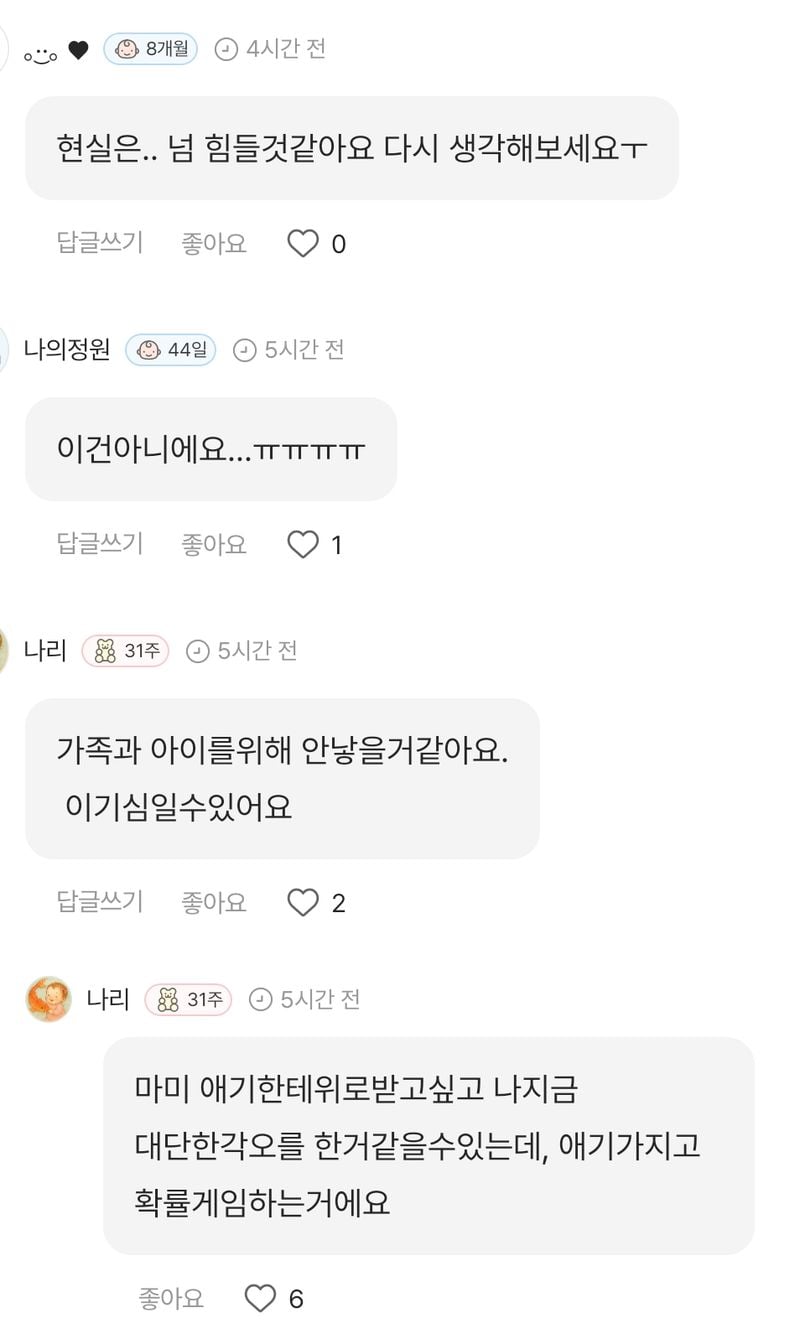This screenshot has width=800, height=1322.
Task: Tap 좋아요 under 가족과 아이를위해 comment
Action: (x=214, y=902)
